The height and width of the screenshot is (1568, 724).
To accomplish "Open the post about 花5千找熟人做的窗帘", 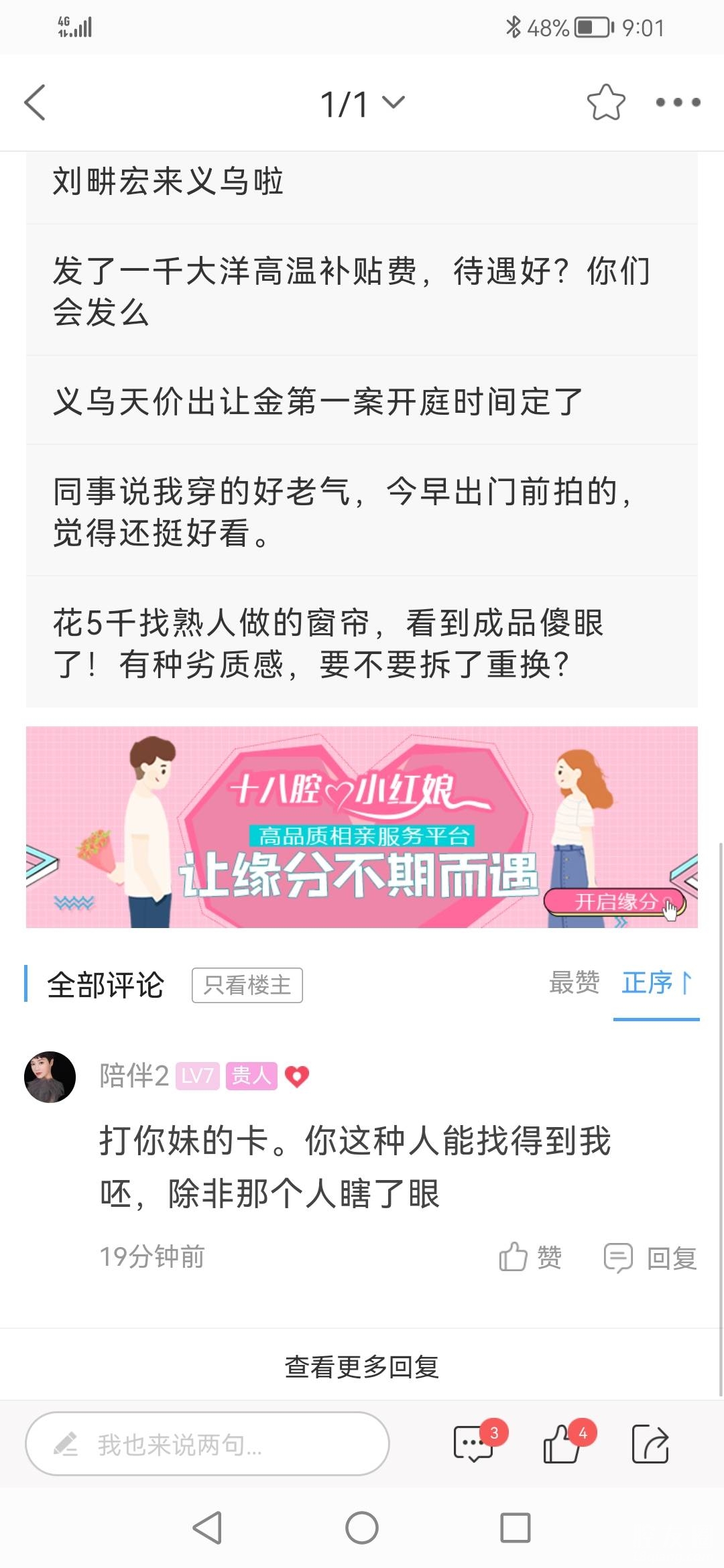I will click(362, 643).
